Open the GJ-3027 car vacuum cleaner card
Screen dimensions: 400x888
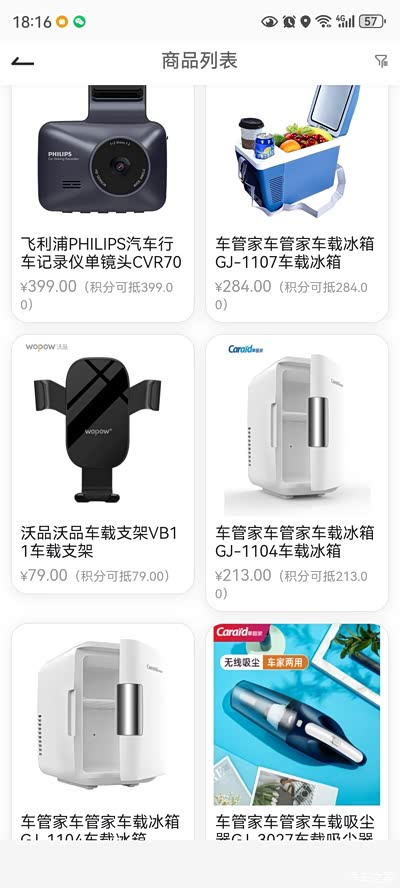click(297, 732)
